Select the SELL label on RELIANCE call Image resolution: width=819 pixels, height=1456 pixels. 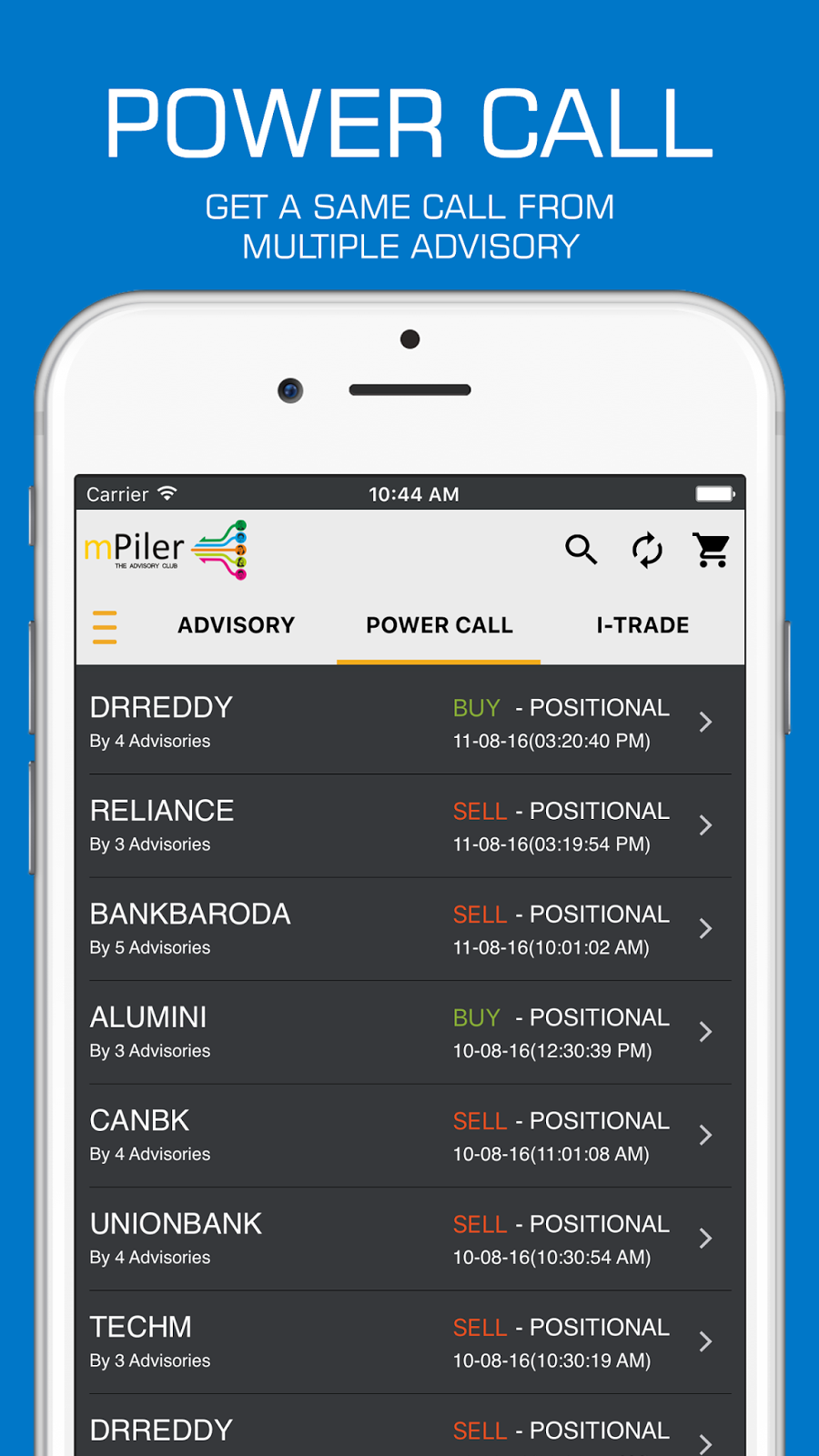tap(480, 811)
